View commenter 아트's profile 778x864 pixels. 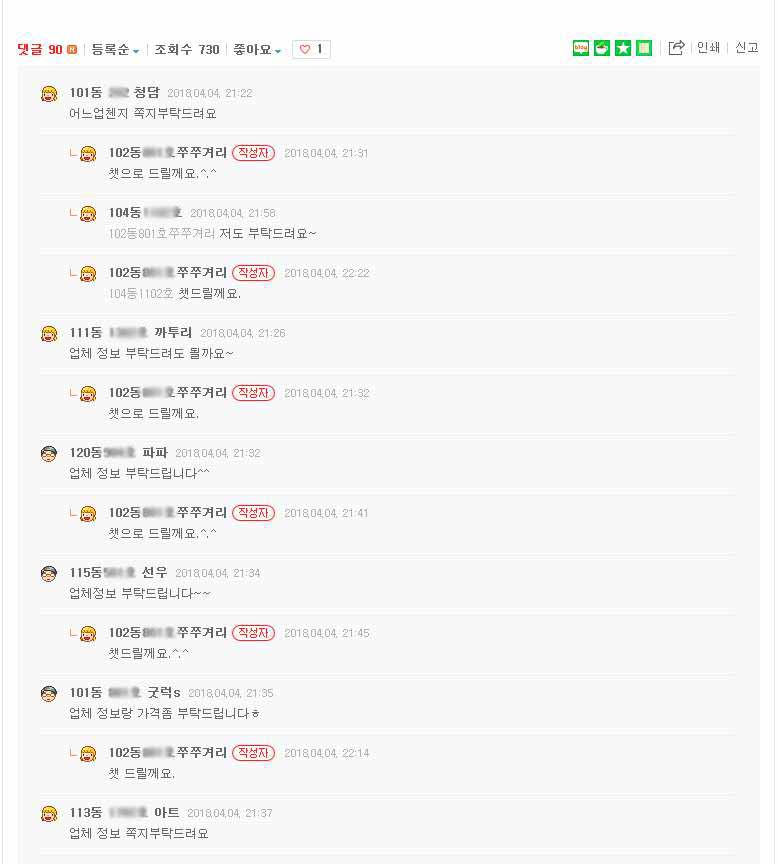point(166,813)
